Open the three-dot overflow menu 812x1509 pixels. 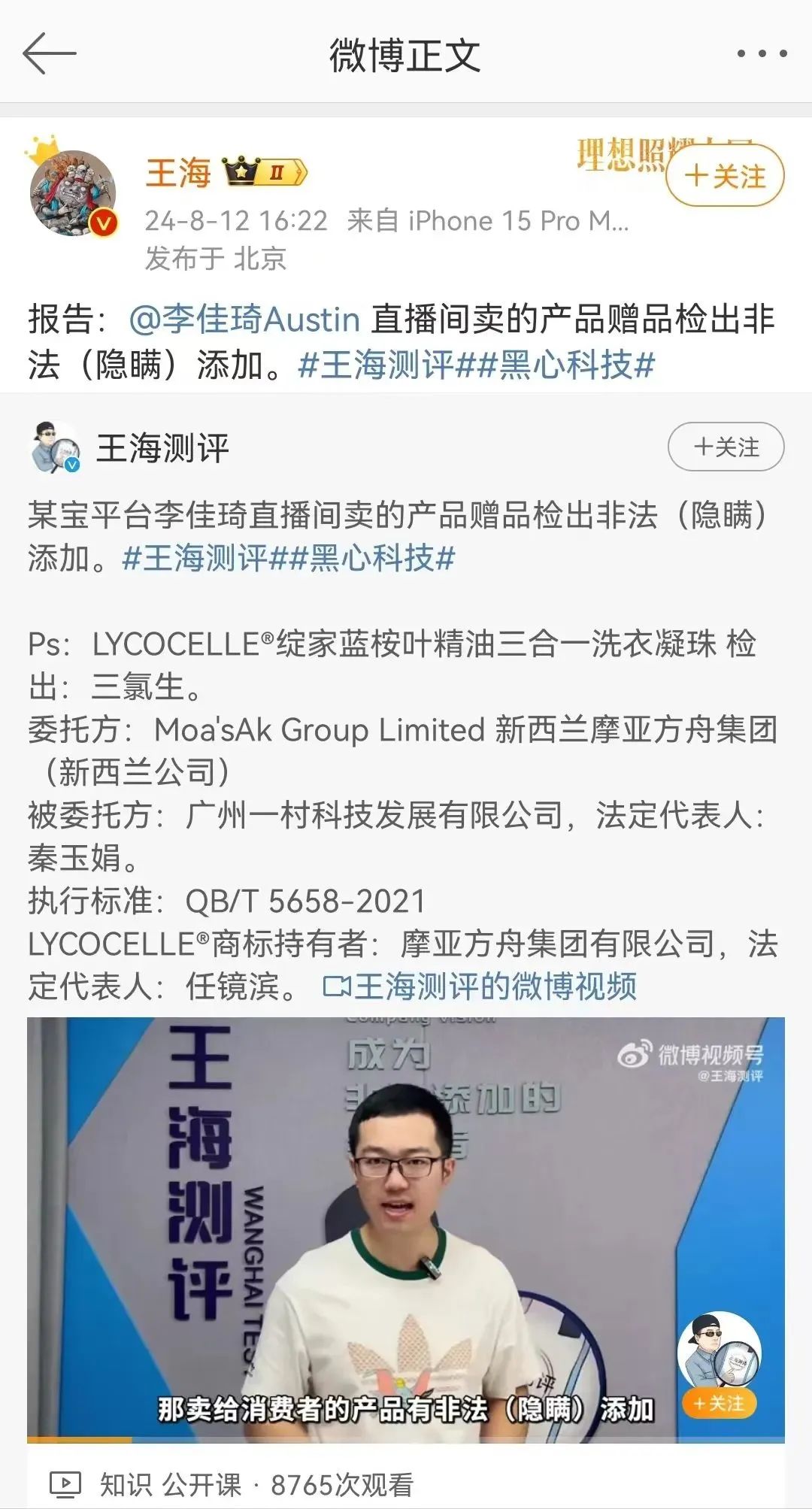click(761, 54)
